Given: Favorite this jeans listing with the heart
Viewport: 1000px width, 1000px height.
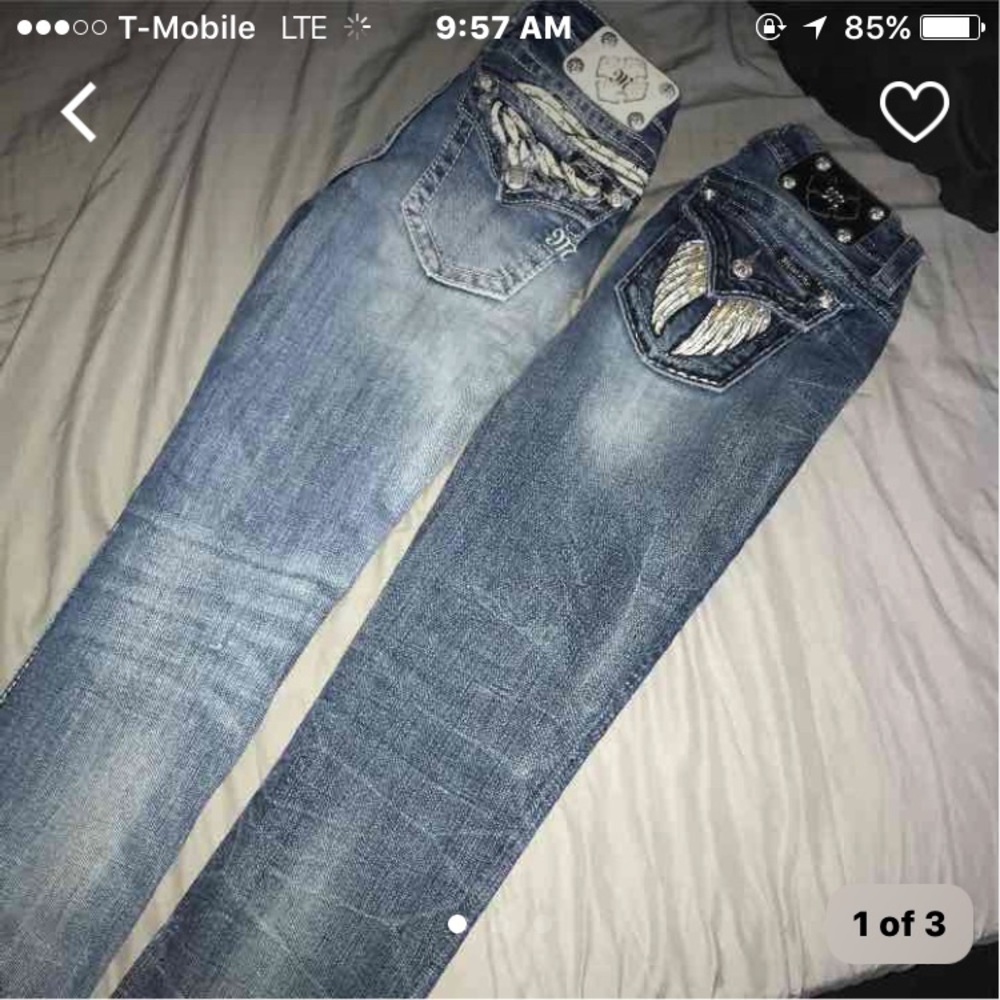Looking at the screenshot, I should pyautogui.click(x=914, y=110).
